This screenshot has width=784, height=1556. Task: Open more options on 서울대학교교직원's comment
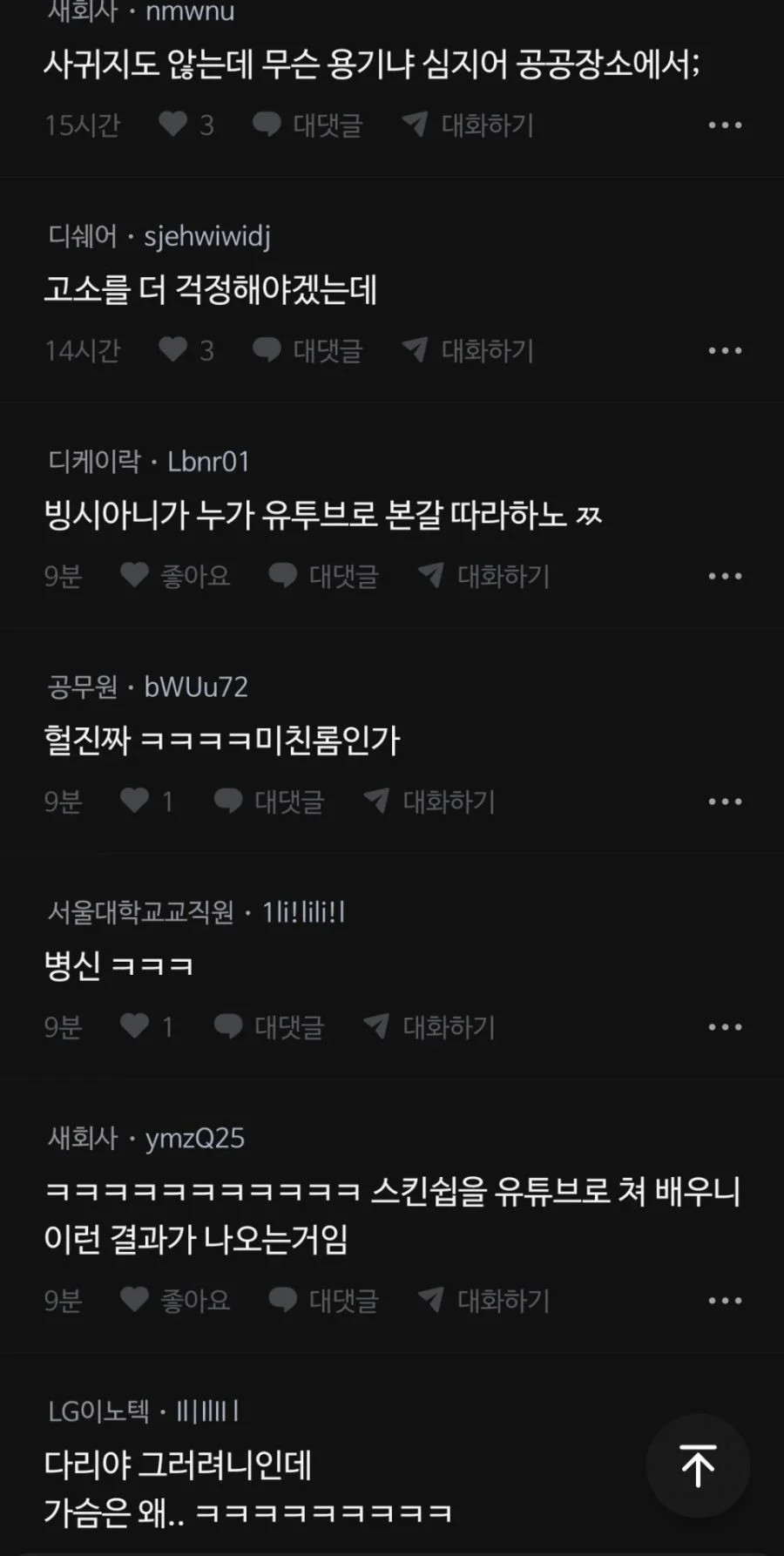(x=725, y=1027)
